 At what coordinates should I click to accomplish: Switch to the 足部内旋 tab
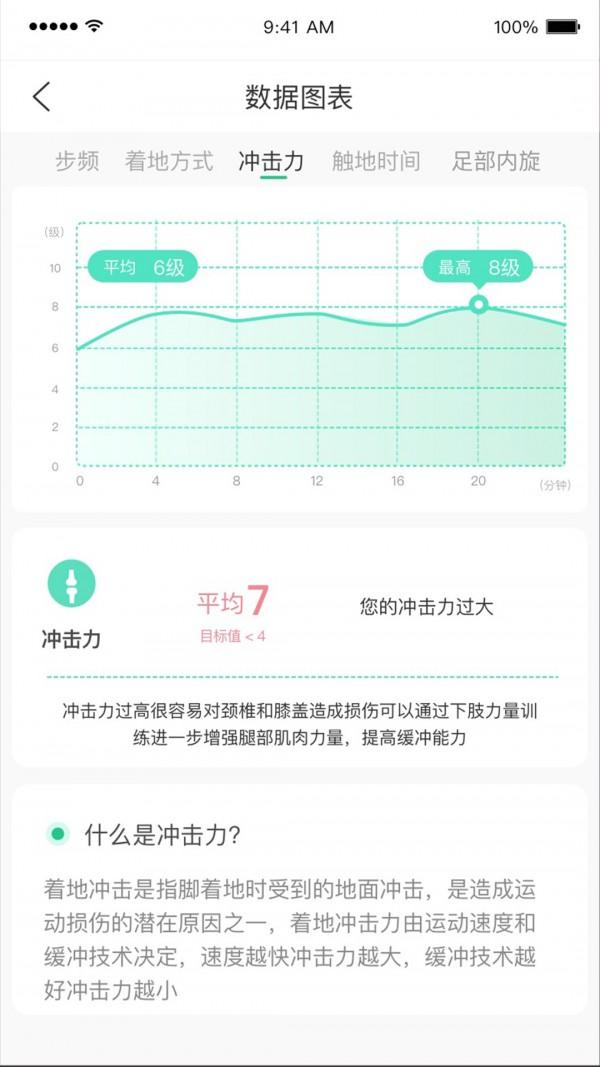[x=496, y=161]
